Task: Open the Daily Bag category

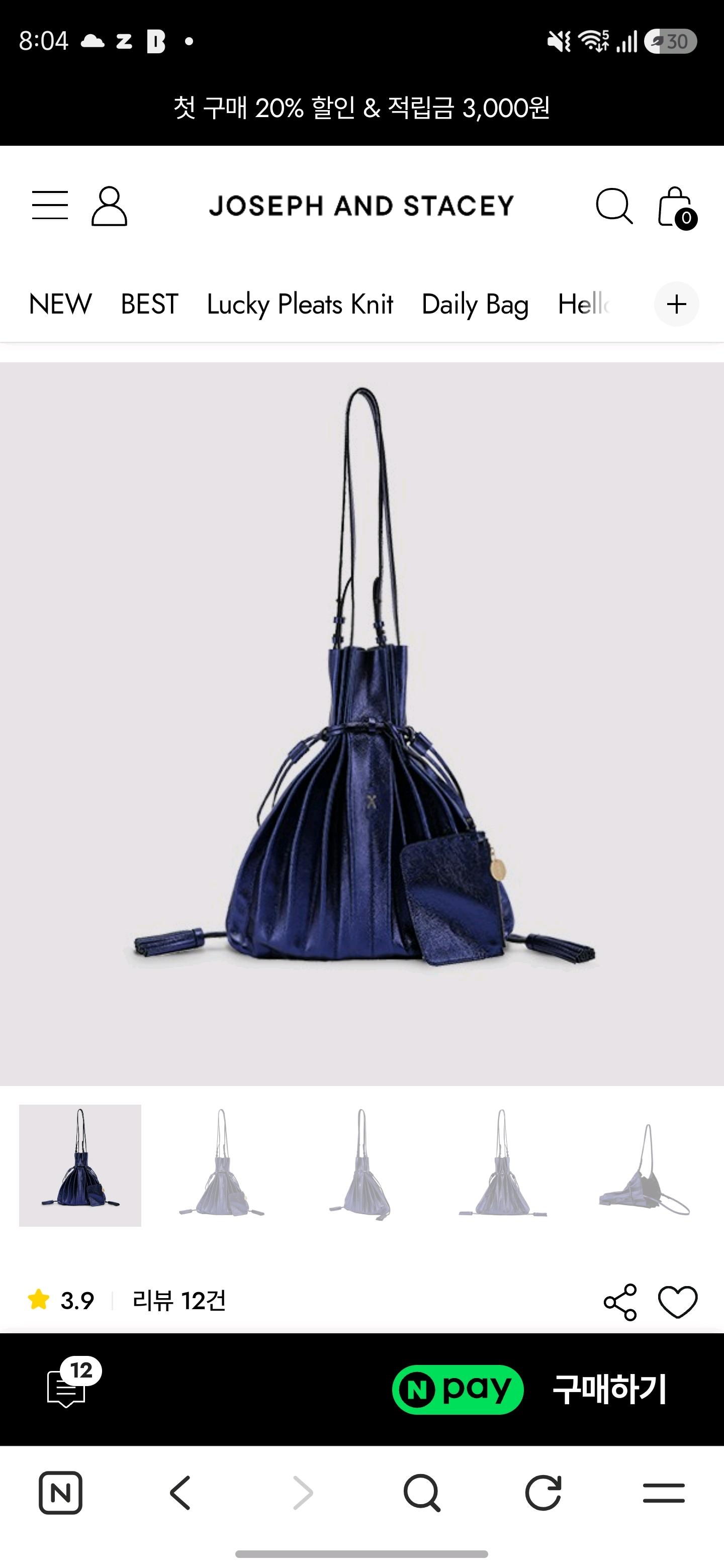Action: 475,305
